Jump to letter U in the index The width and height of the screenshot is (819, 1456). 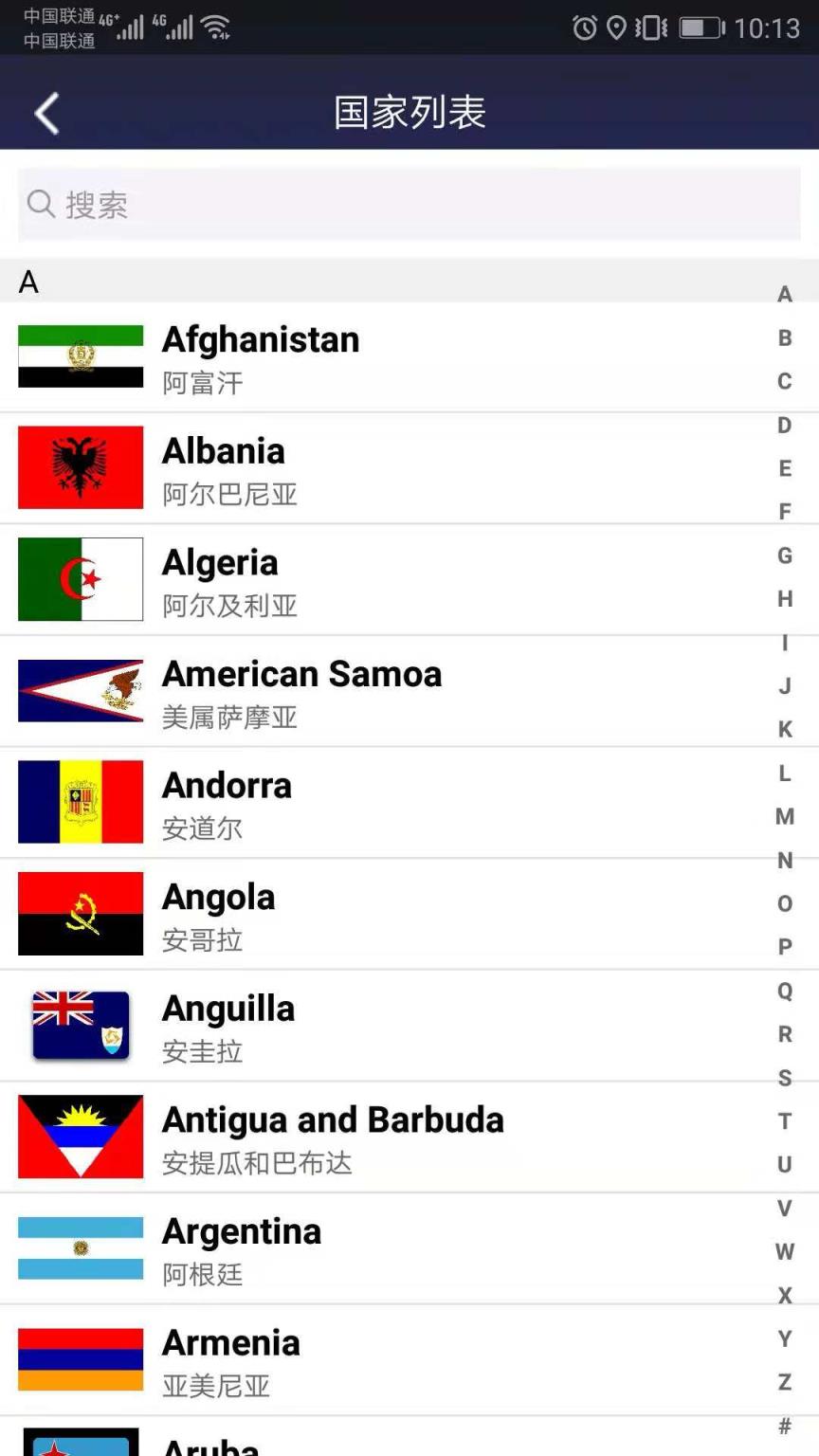click(x=785, y=1165)
